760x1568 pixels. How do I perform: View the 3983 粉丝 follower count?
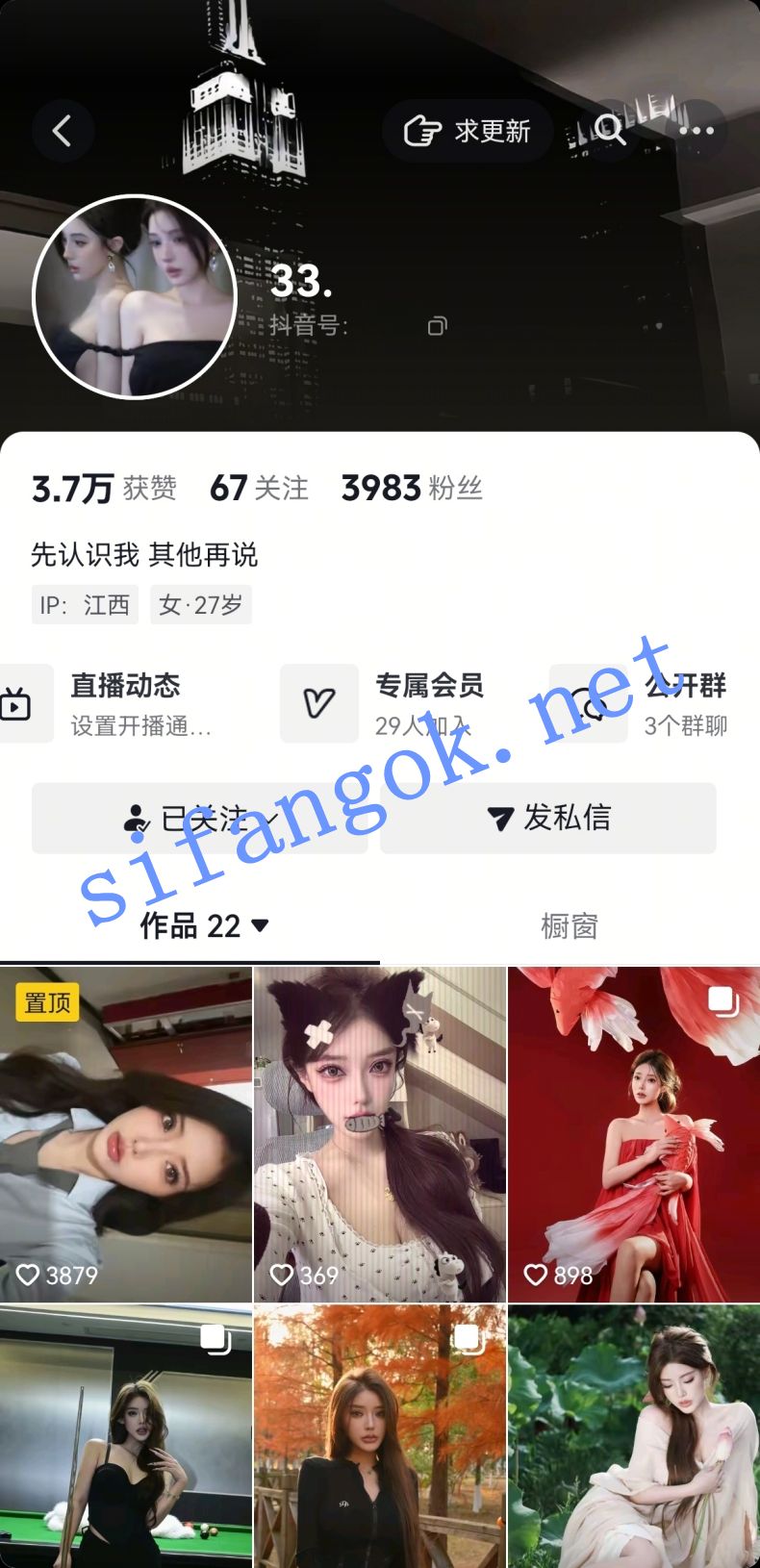click(414, 487)
